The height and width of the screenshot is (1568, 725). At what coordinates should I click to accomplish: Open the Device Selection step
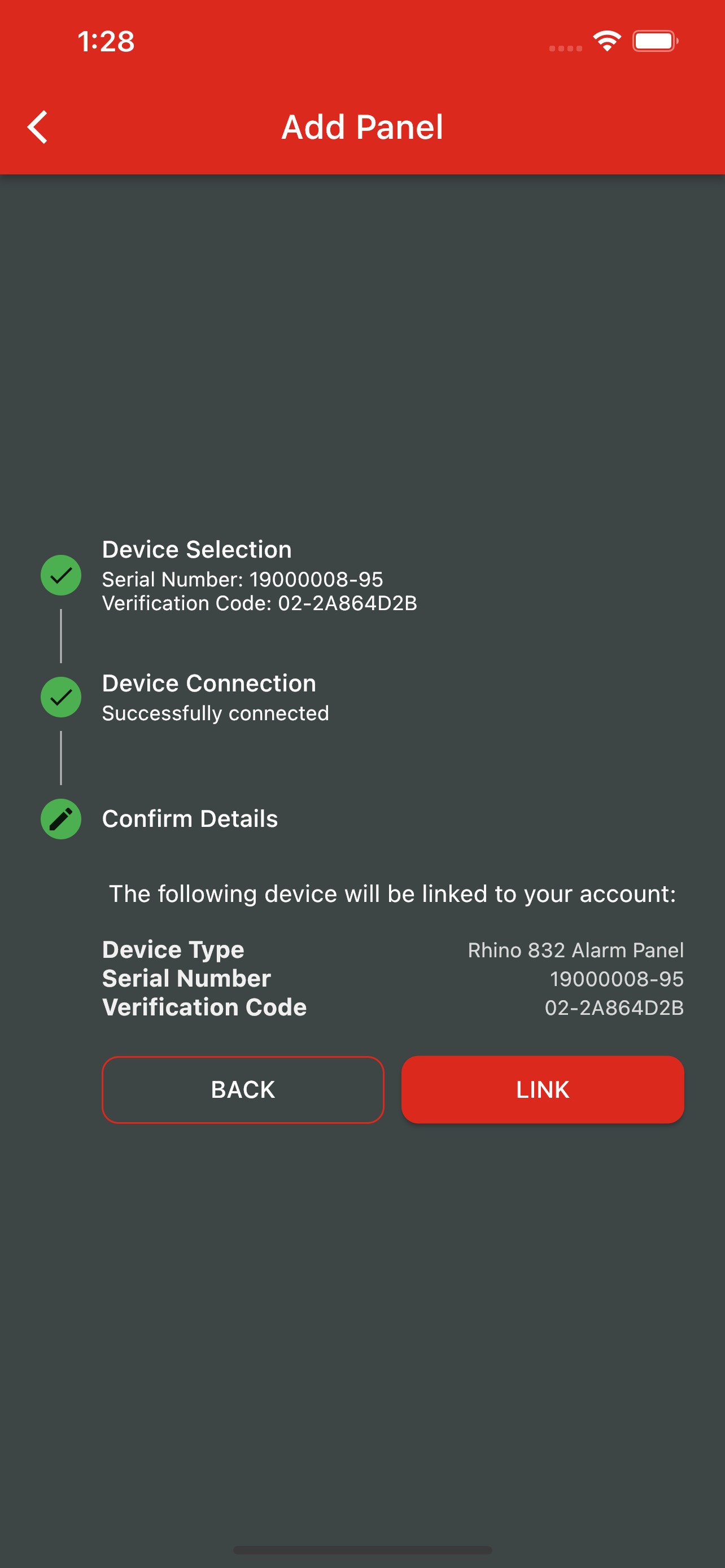pyautogui.click(x=196, y=550)
